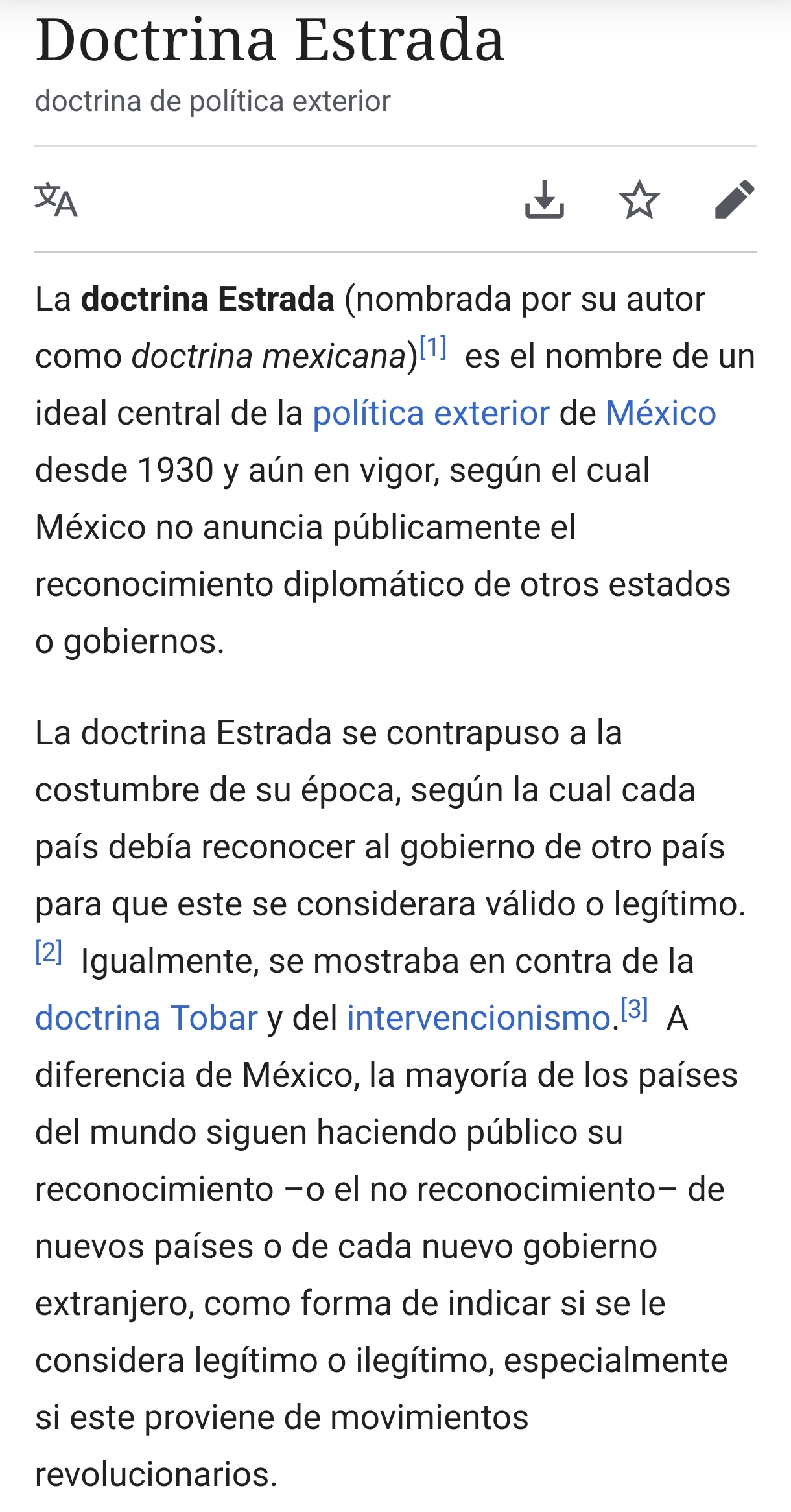Image resolution: width=791 pixels, height=1512 pixels.
Task: Open the article language selector
Action: [x=56, y=200]
